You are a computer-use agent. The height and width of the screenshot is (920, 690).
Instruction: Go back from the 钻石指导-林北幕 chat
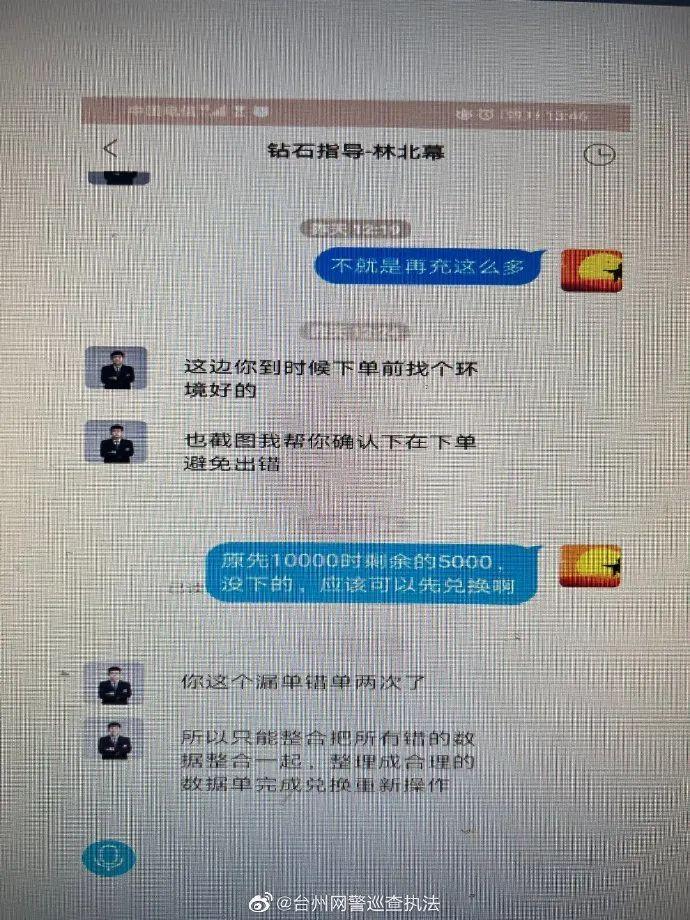(x=110, y=149)
